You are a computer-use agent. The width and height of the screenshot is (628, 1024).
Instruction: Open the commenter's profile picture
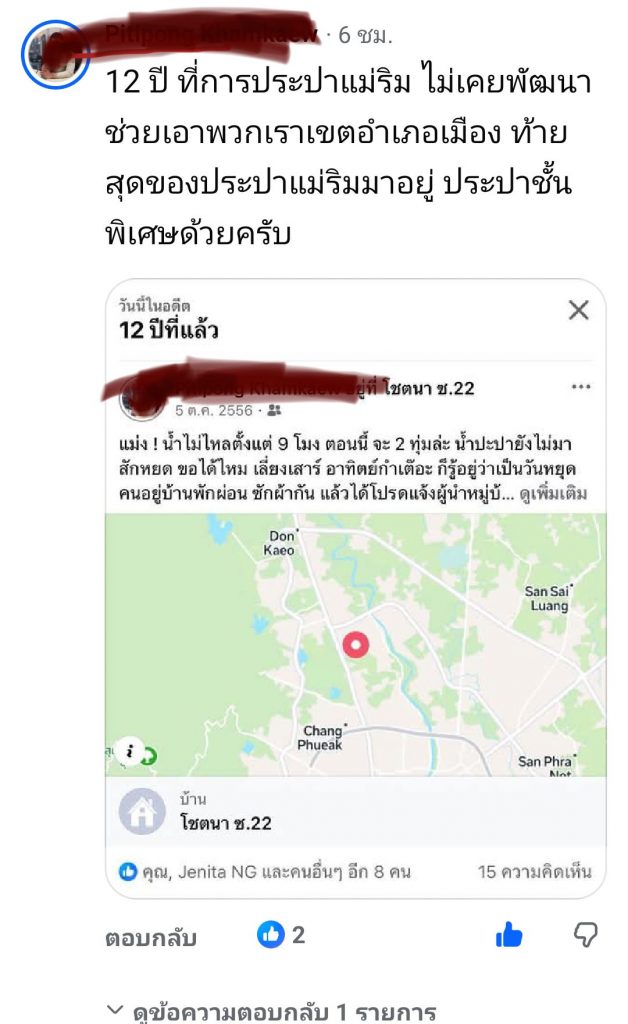[56, 55]
